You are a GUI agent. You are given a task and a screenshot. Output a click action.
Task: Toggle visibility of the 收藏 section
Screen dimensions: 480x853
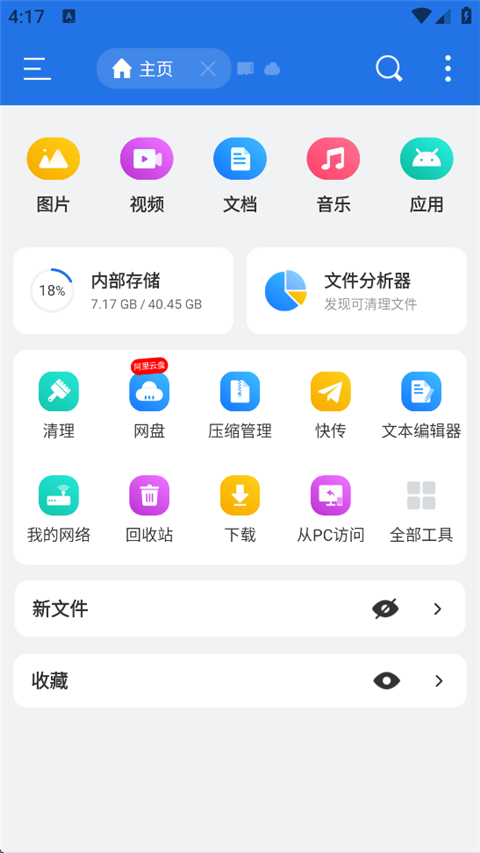(x=386, y=681)
